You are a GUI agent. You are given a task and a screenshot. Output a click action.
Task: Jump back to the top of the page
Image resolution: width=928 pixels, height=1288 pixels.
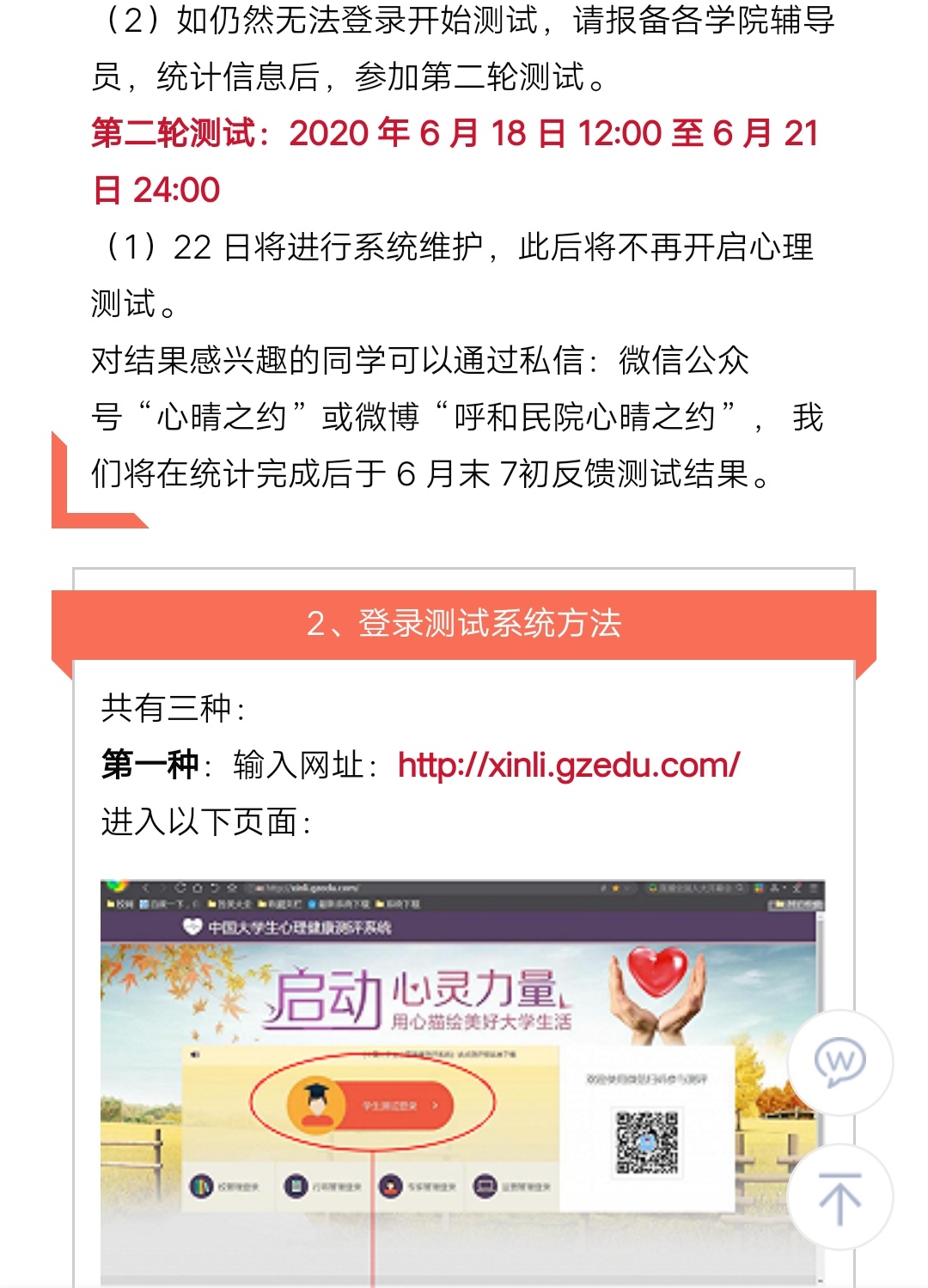839,1197
